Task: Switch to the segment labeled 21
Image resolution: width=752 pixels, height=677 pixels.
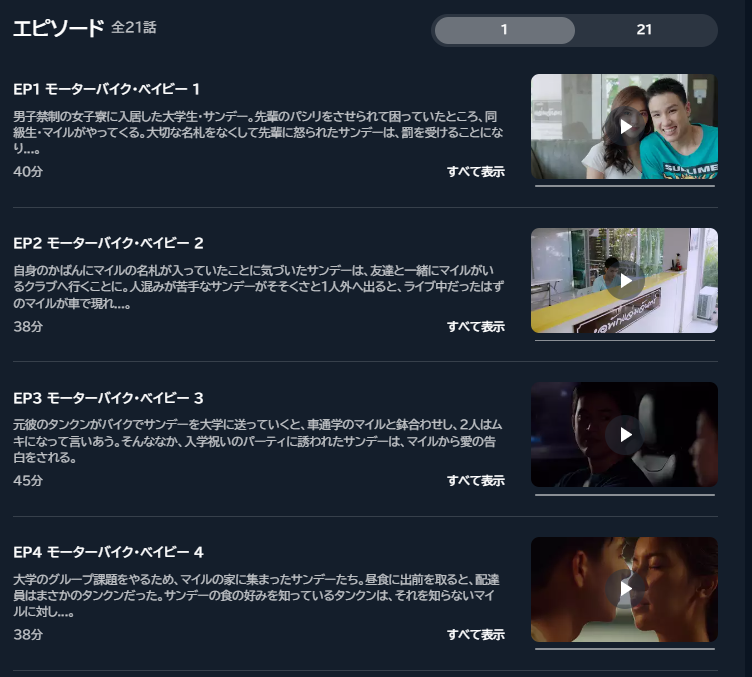Action: pyautogui.click(x=644, y=30)
